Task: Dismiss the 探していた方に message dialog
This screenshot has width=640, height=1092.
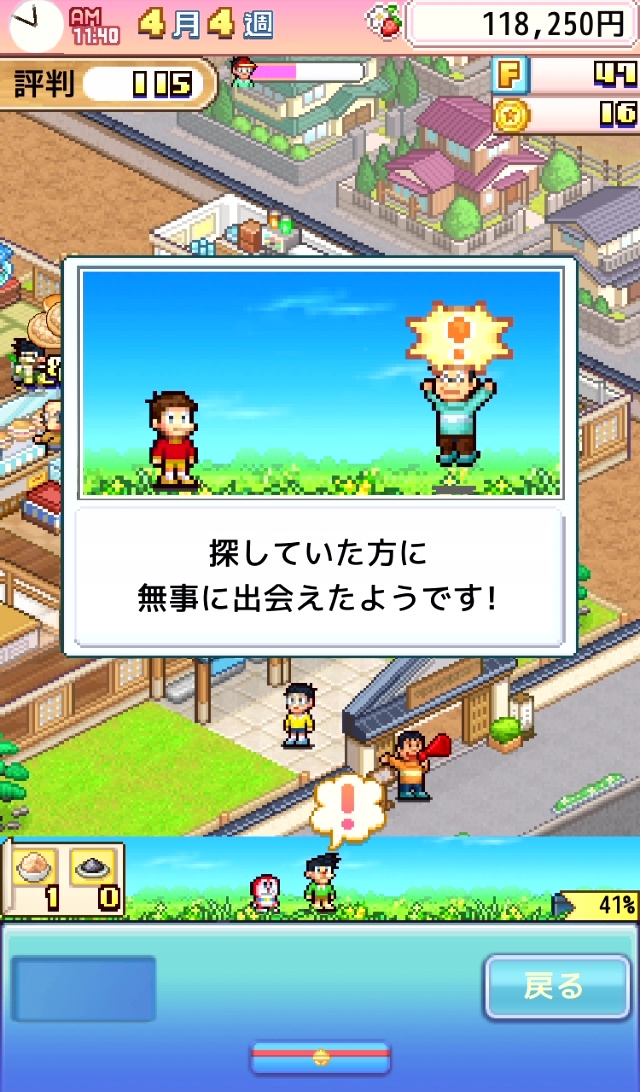Action: coord(319,577)
